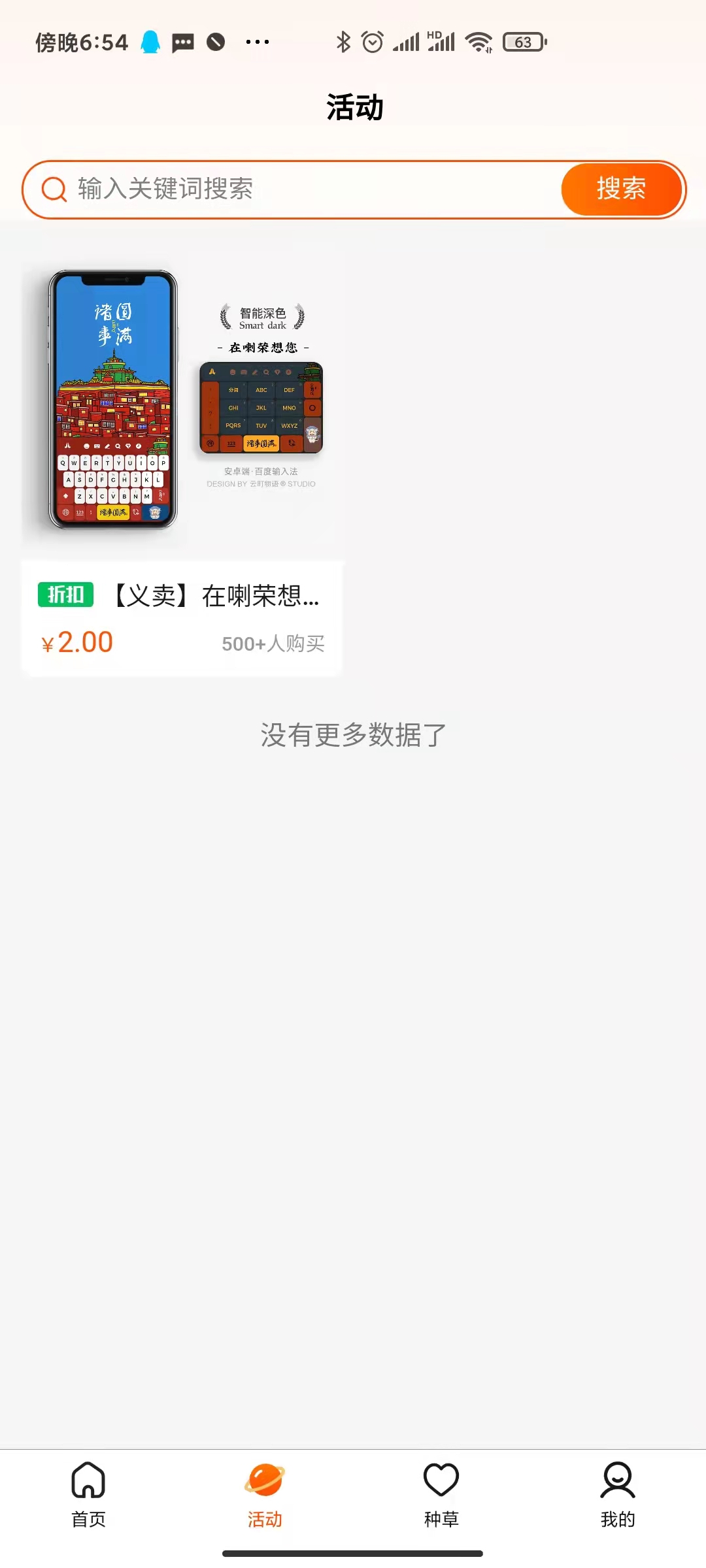Open the messaging icon in the status bar
706x1568 pixels.
click(x=183, y=42)
